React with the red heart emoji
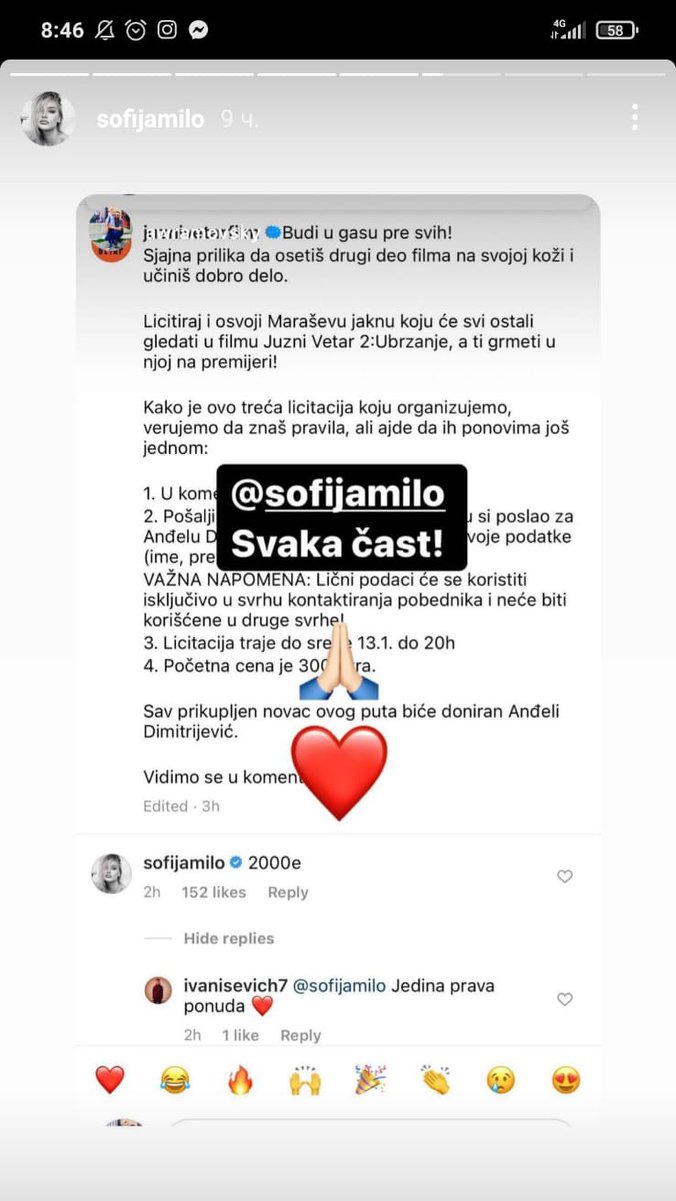 coord(110,1080)
